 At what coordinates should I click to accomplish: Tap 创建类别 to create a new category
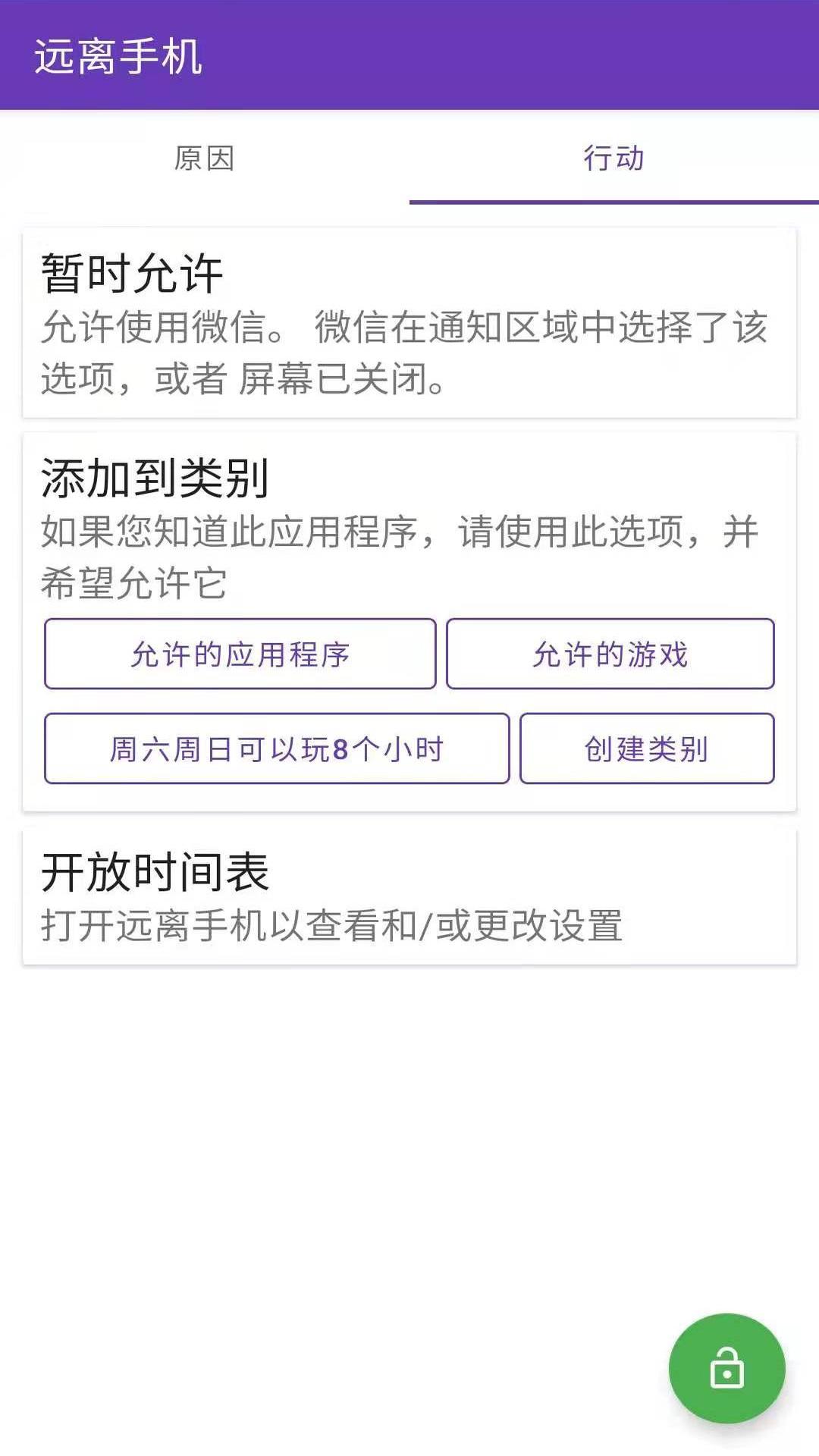[x=645, y=749]
